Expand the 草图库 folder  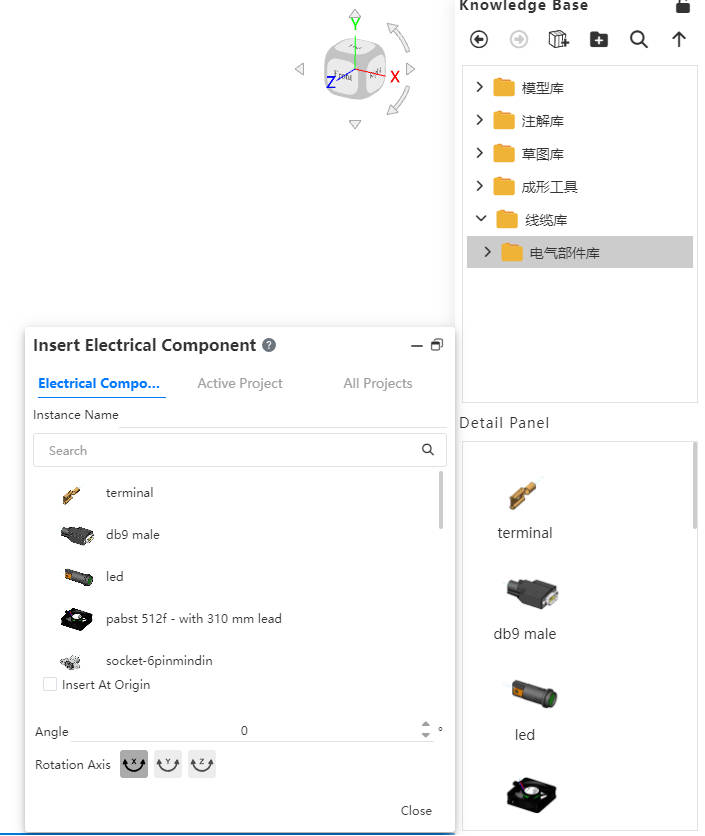click(x=480, y=153)
